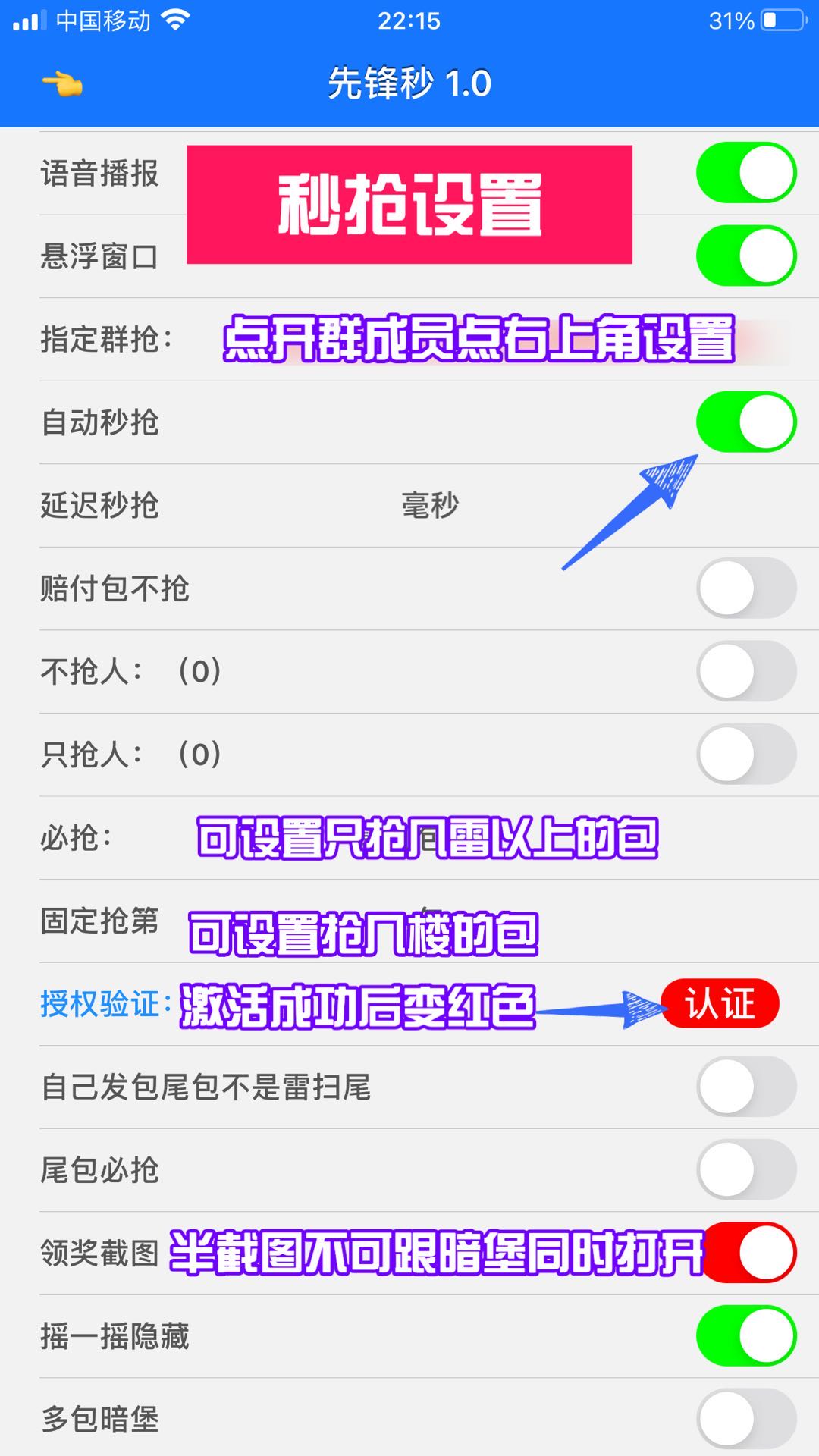Enable 赔付包不抢
819x1456 pixels.
point(746,588)
